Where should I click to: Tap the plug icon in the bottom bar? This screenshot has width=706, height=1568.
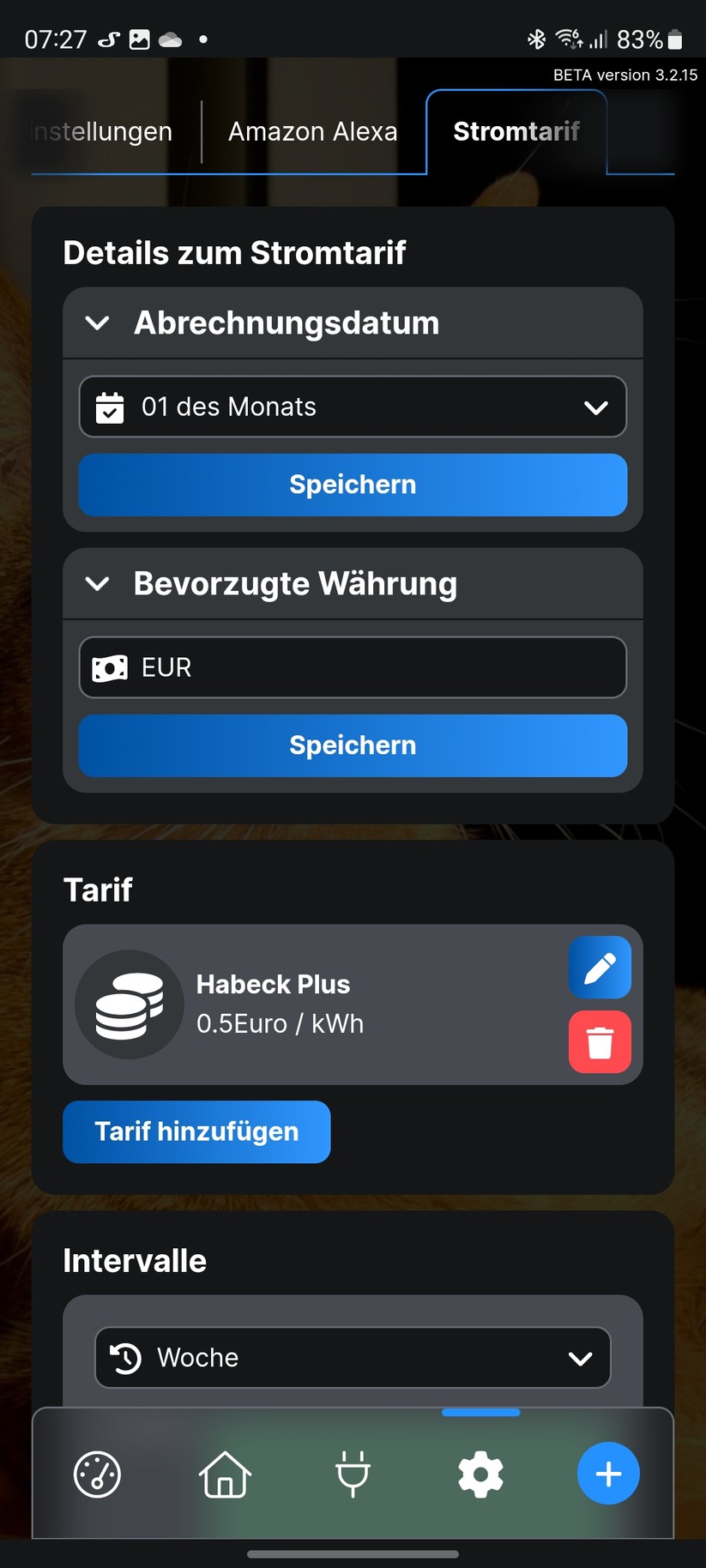pos(353,1474)
